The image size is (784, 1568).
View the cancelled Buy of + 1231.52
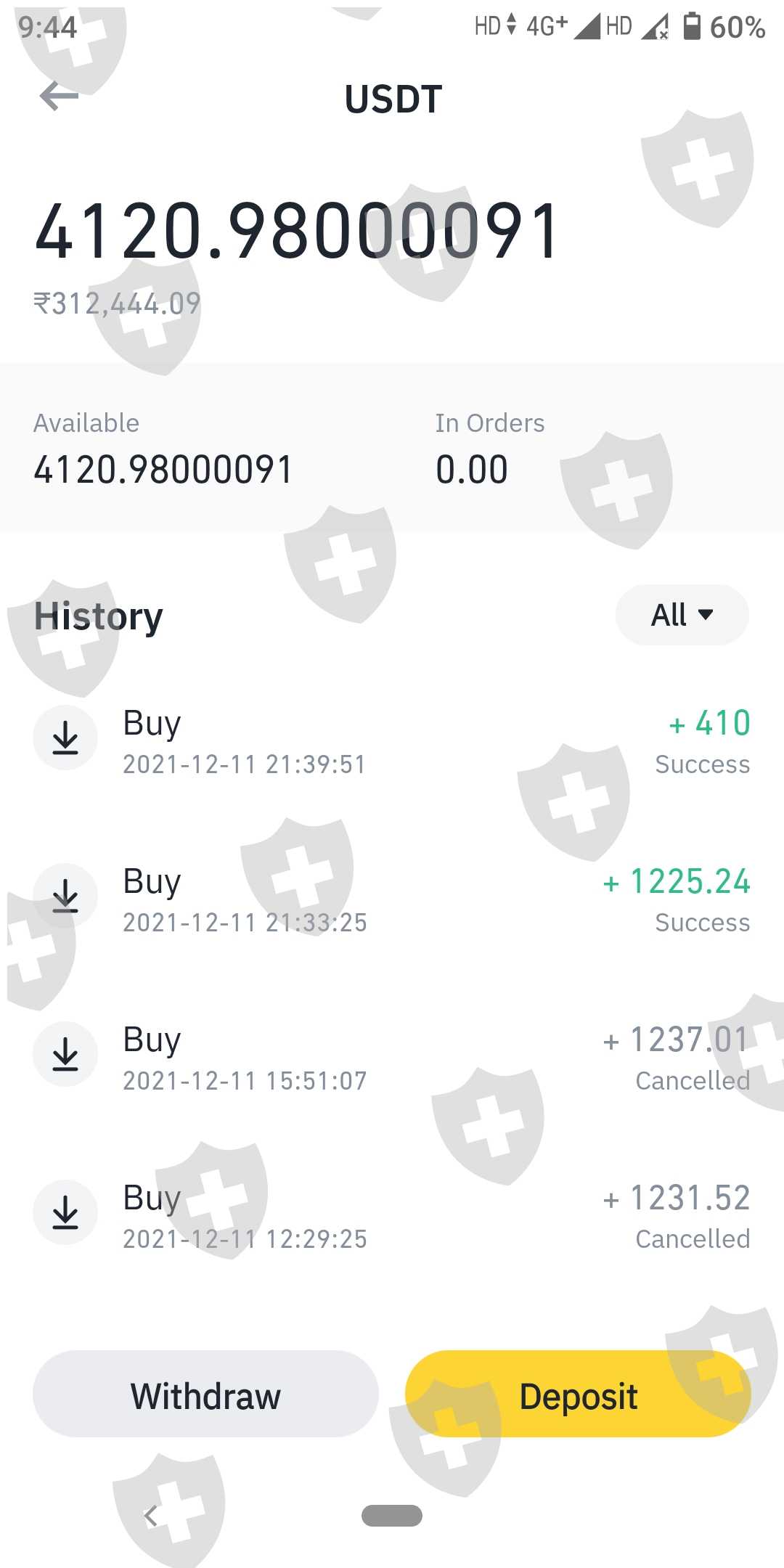coord(392,1215)
